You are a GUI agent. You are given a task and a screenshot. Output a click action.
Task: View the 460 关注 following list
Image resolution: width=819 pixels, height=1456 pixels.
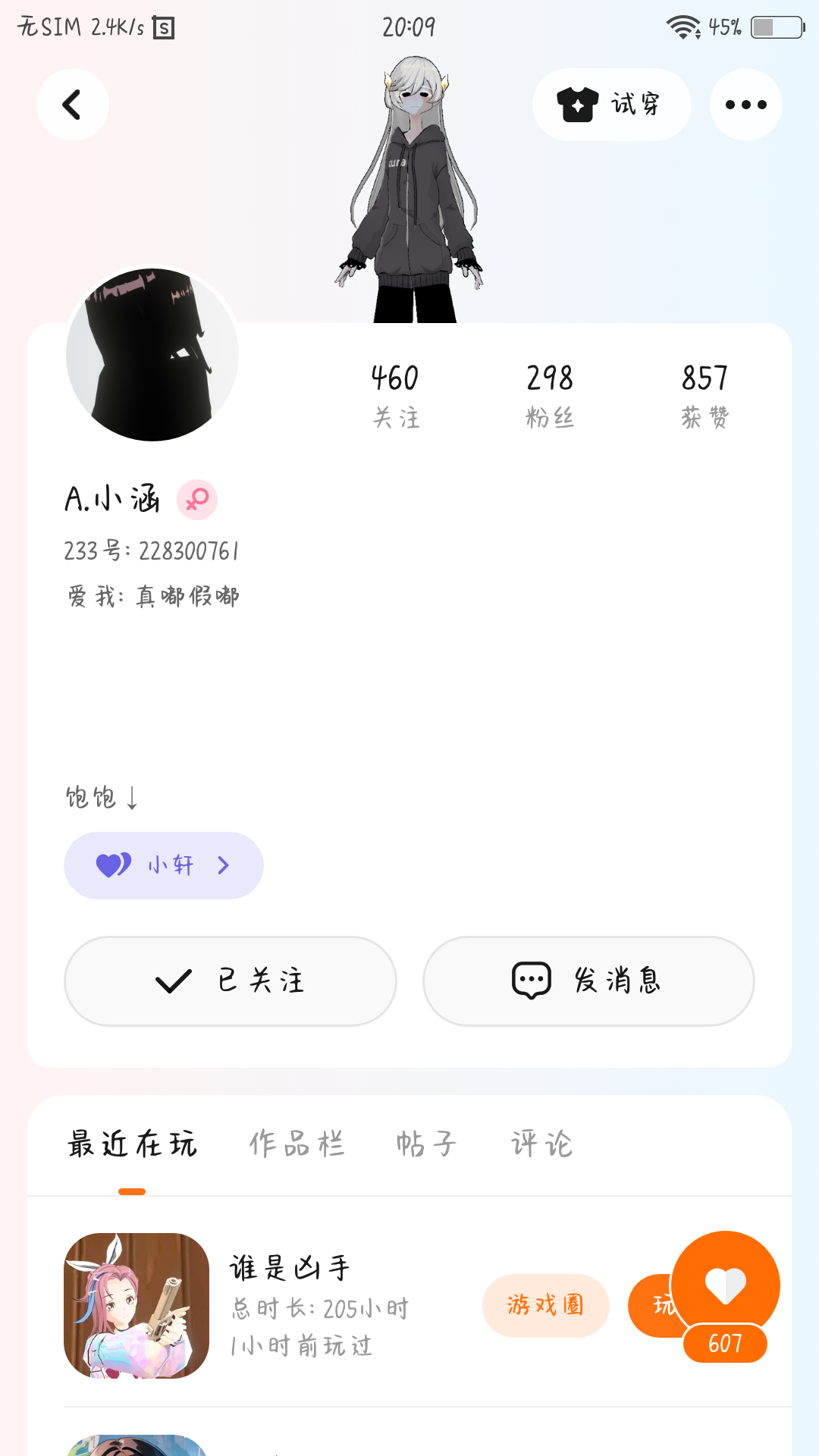tap(395, 394)
